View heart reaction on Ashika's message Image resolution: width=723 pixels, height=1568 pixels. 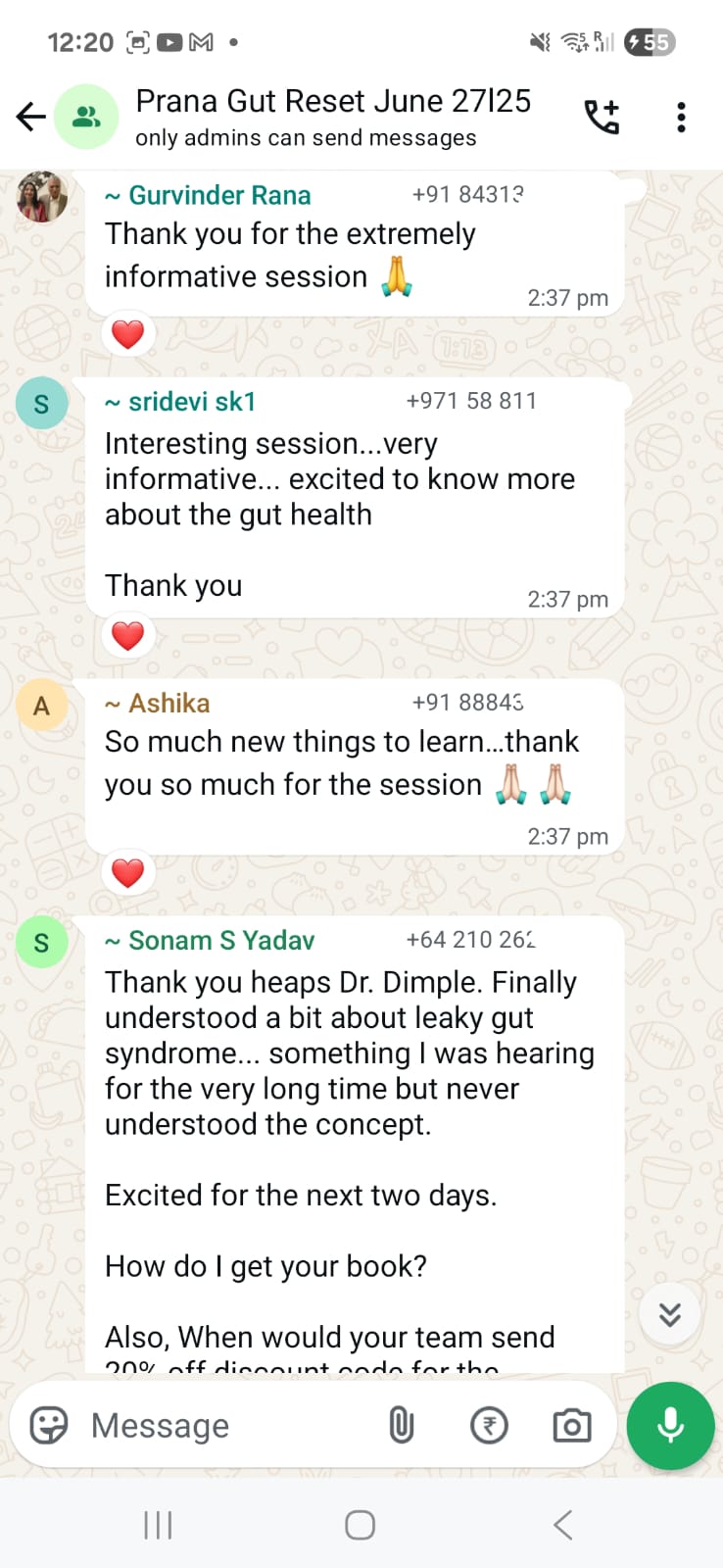point(128,873)
